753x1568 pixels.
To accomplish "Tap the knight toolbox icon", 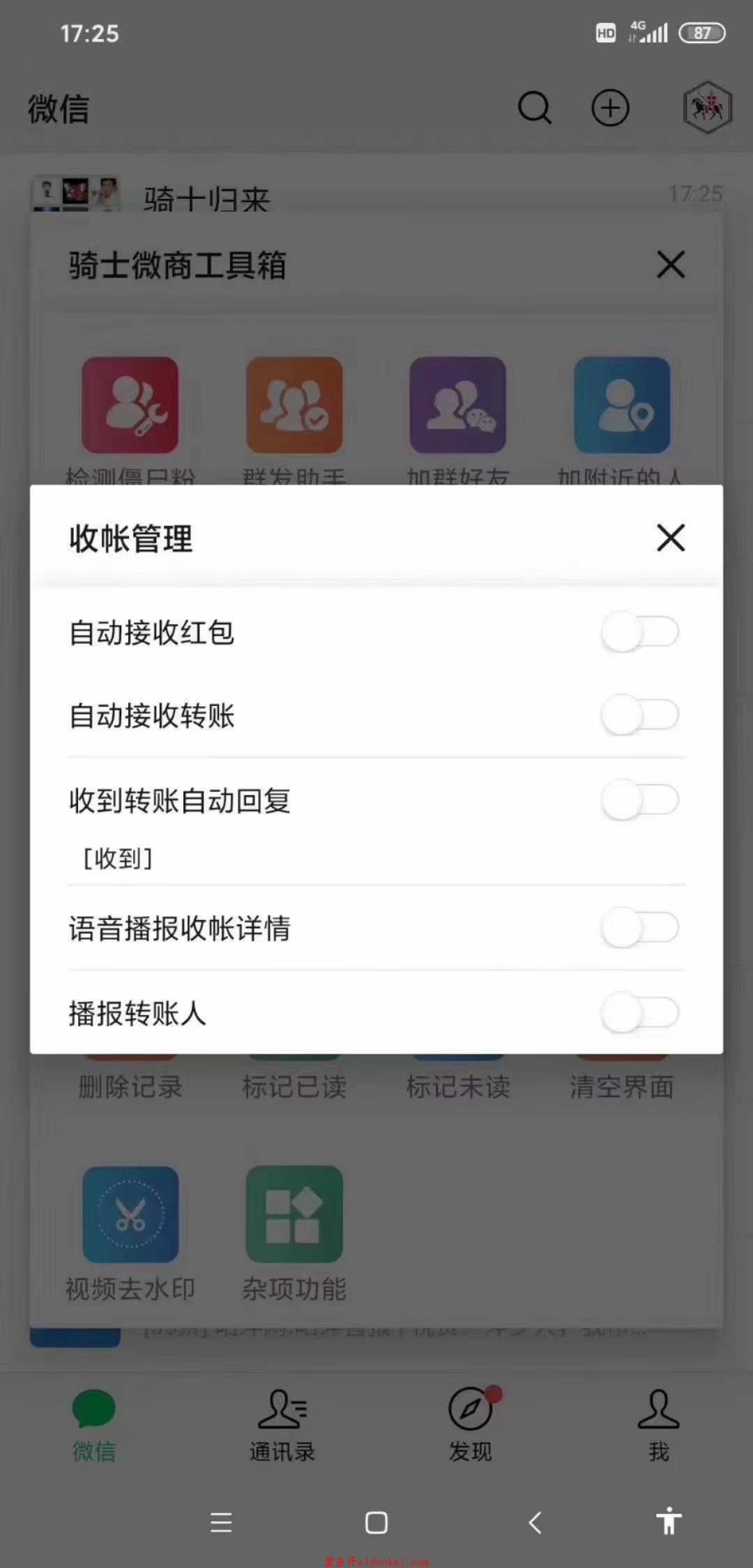I will (707, 108).
